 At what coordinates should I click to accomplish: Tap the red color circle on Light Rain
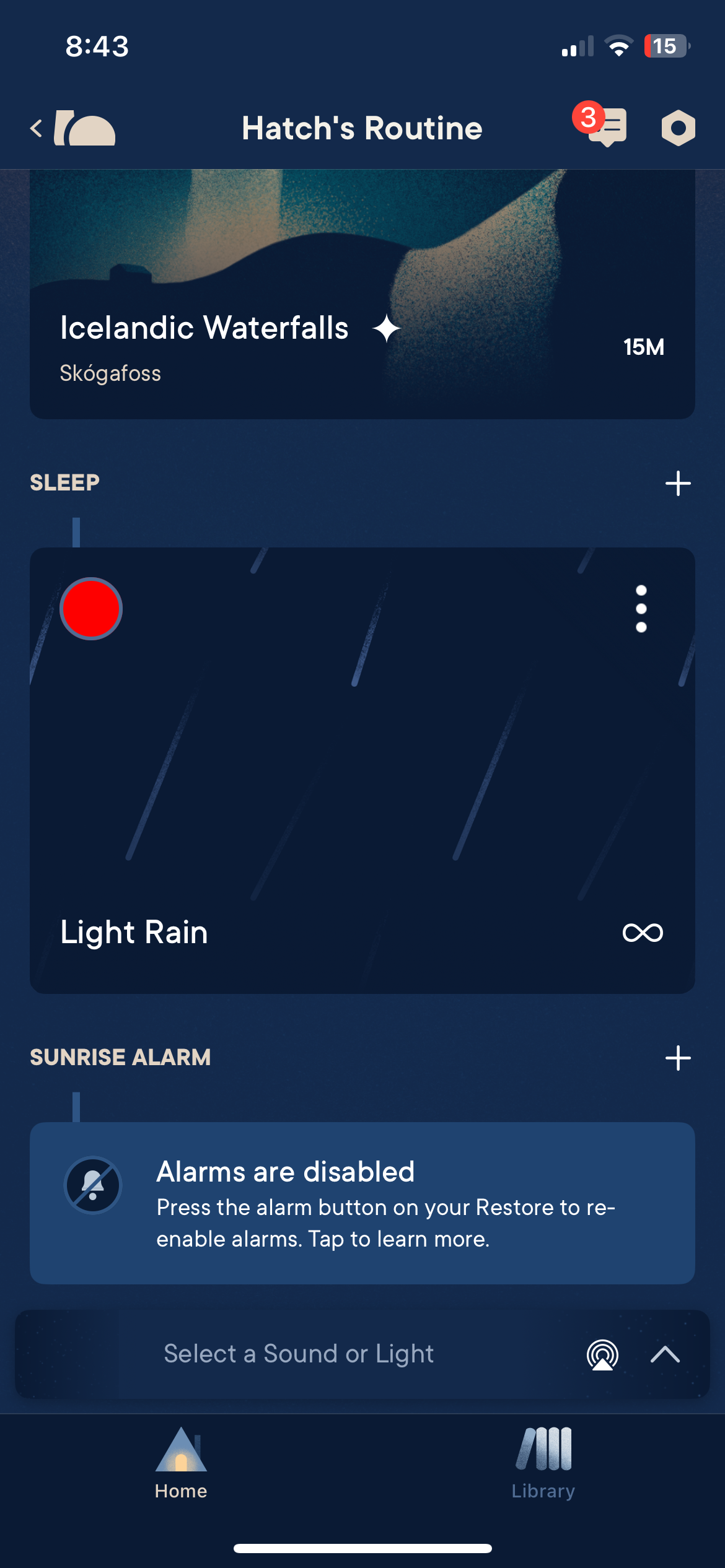(91, 609)
